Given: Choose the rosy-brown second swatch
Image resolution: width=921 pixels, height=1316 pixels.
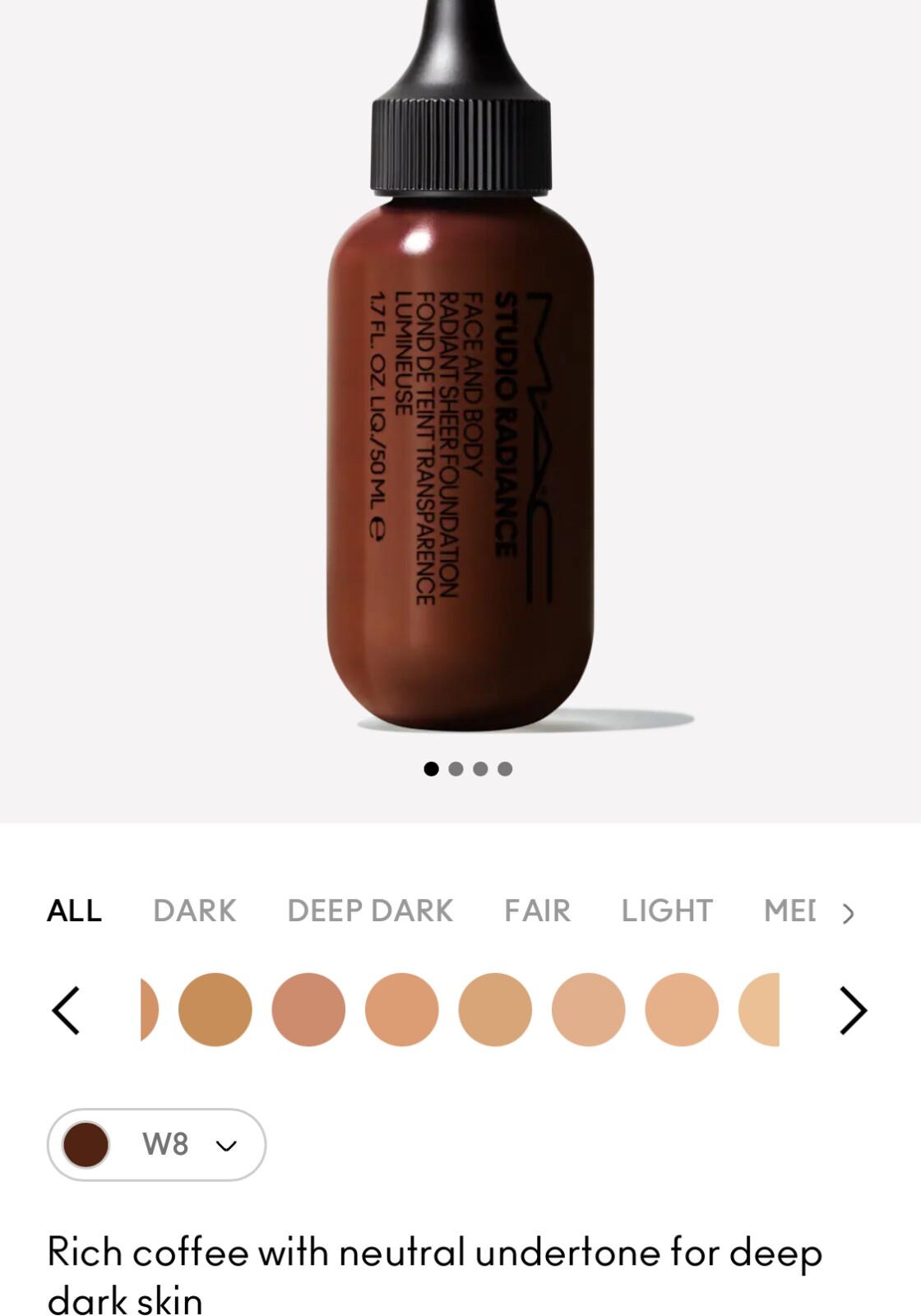Looking at the screenshot, I should coord(308,1010).
